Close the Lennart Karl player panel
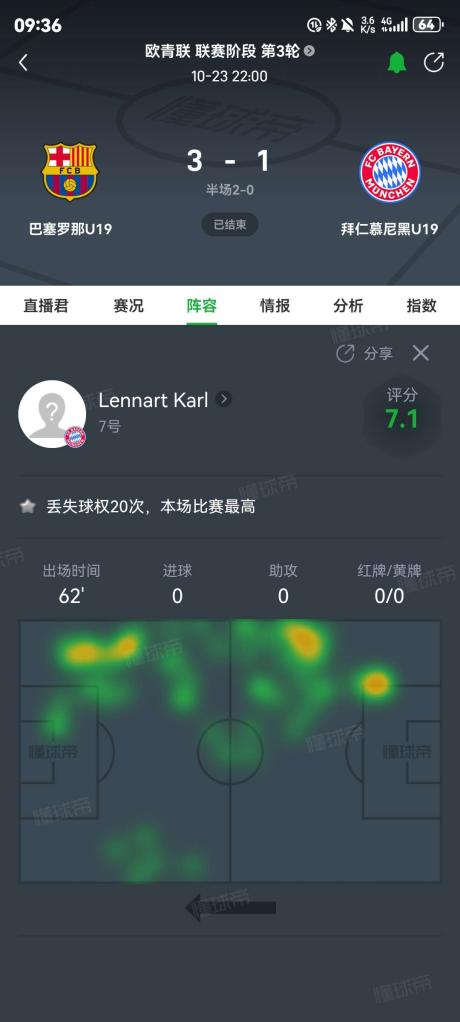 (421, 353)
